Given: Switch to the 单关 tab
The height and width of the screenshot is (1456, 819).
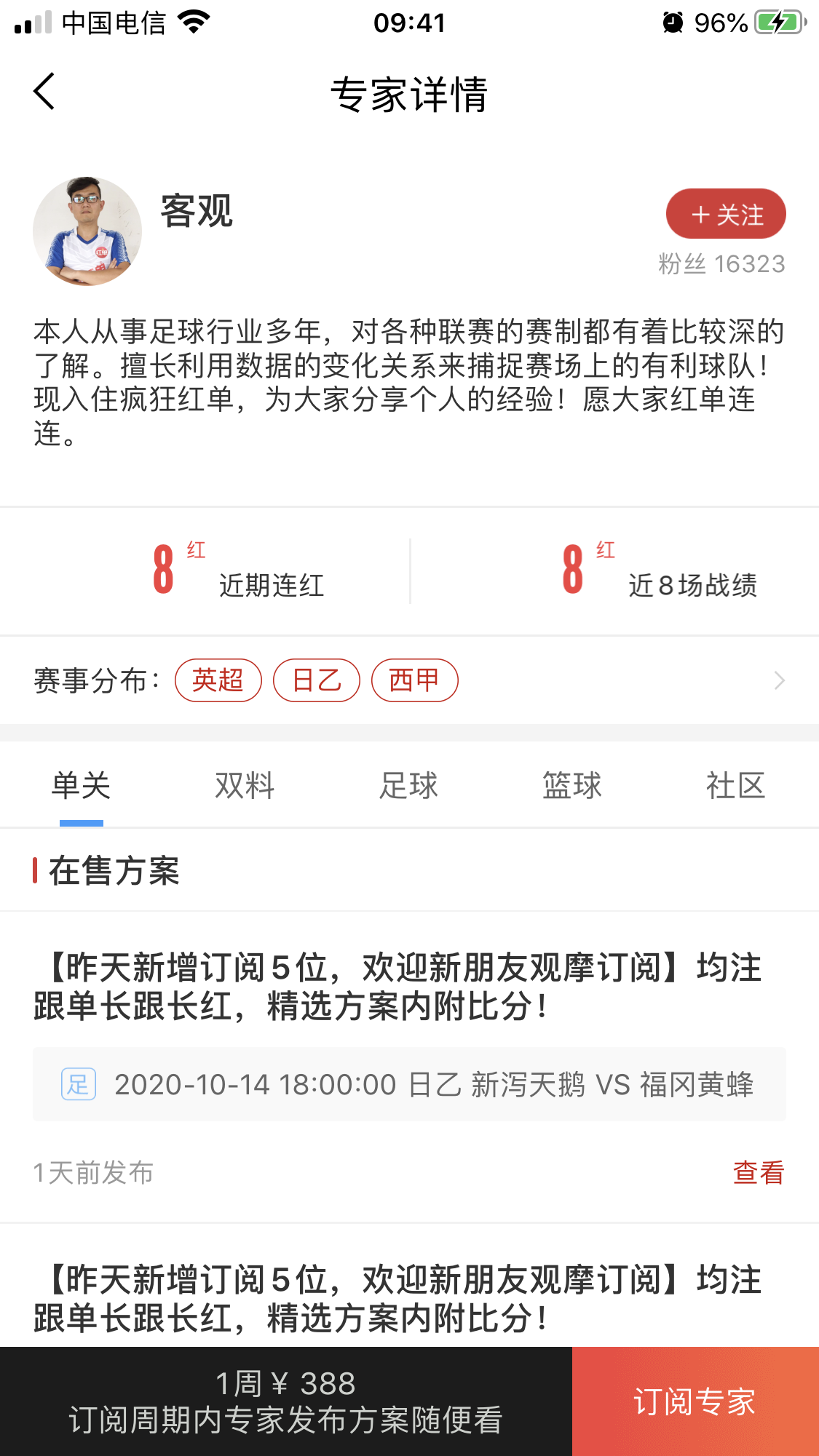Looking at the screenshot, I should click(x=81, y=786).
